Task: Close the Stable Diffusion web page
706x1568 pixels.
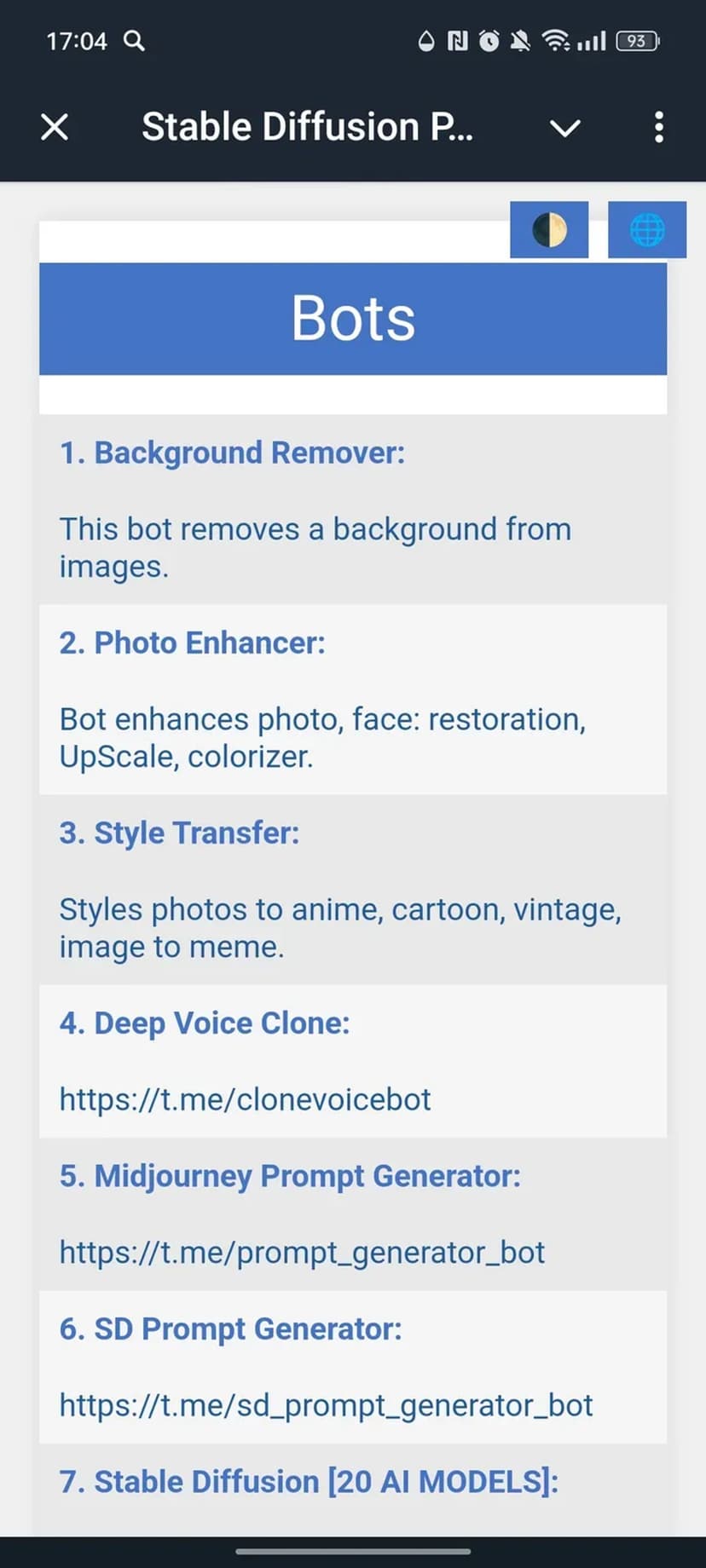Action: tap(55, 128)
